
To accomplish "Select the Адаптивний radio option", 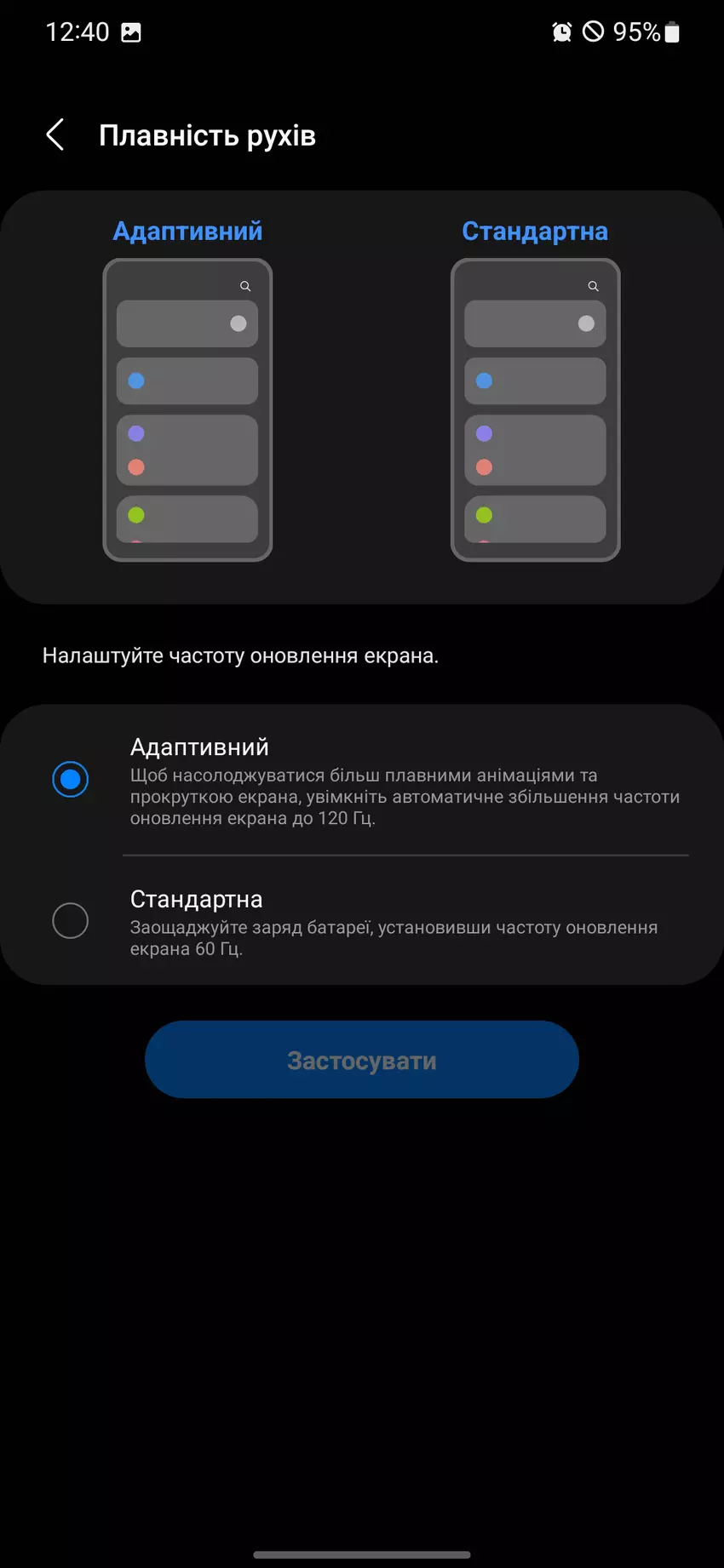I will click(70, 779).
